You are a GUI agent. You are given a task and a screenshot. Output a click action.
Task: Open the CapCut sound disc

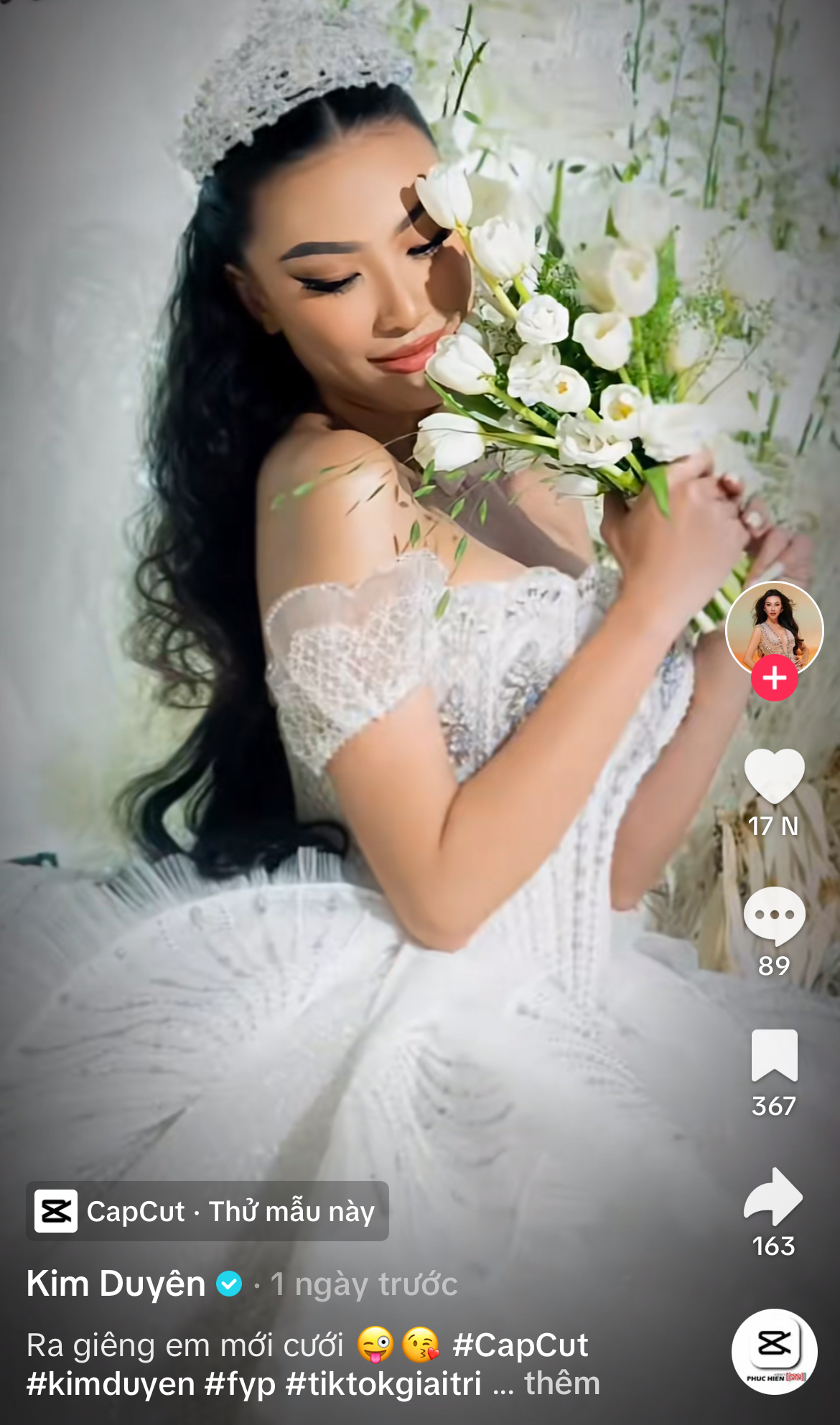pos(774,1351)
